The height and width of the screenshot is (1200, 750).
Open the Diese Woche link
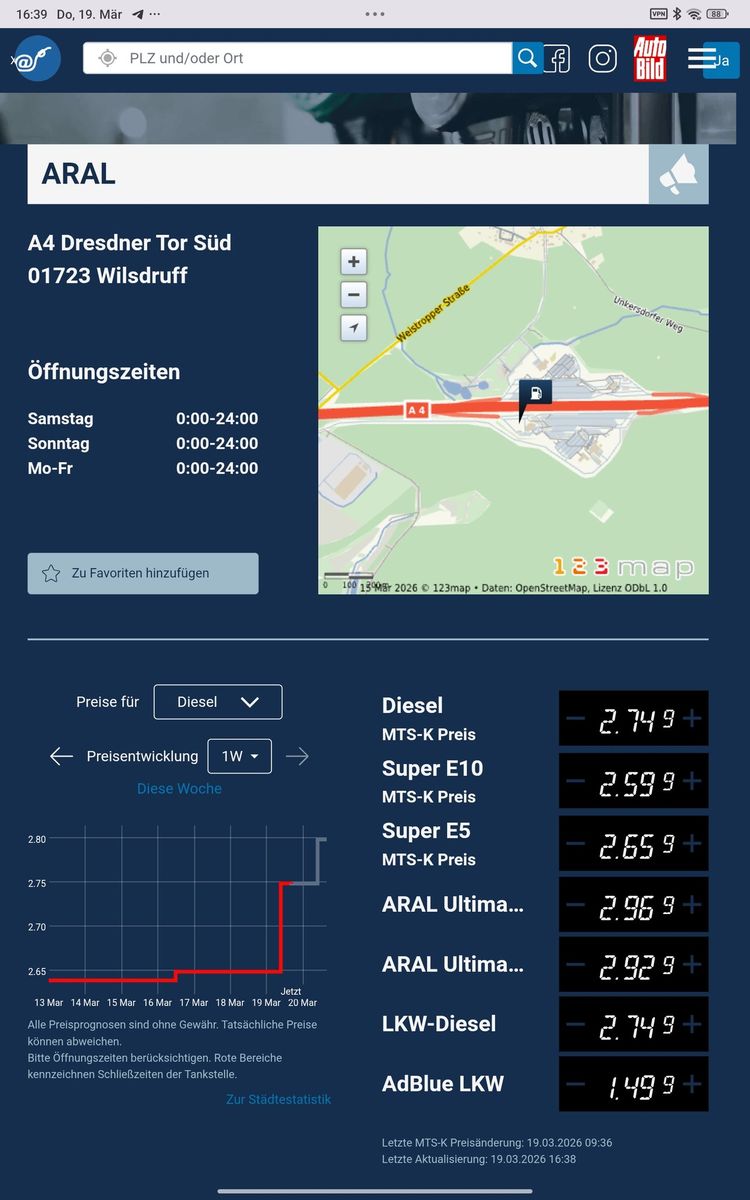(179, 789)
